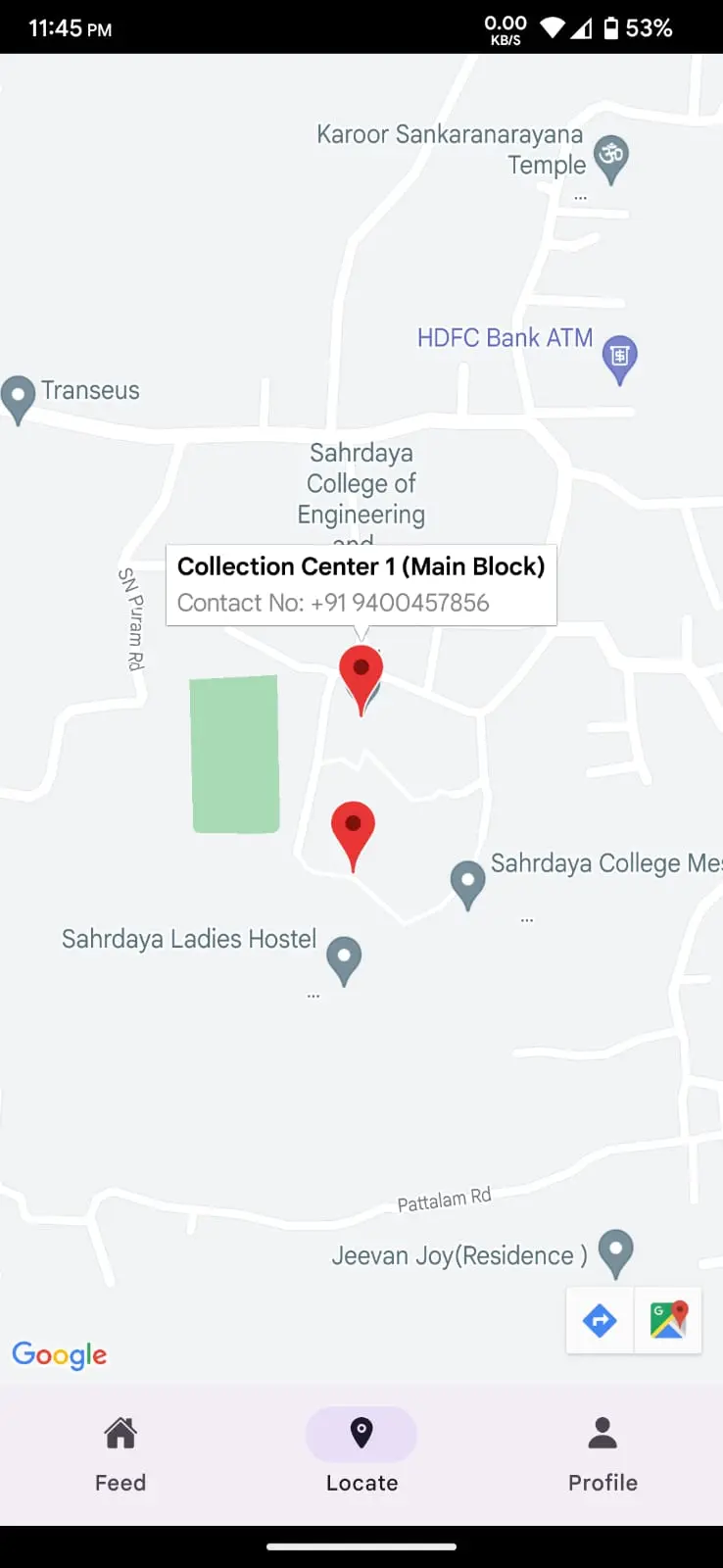Open the Profile tab
Viewport: 723px width, 1568px height.
pyautogui.click(x=602, y=1454)
